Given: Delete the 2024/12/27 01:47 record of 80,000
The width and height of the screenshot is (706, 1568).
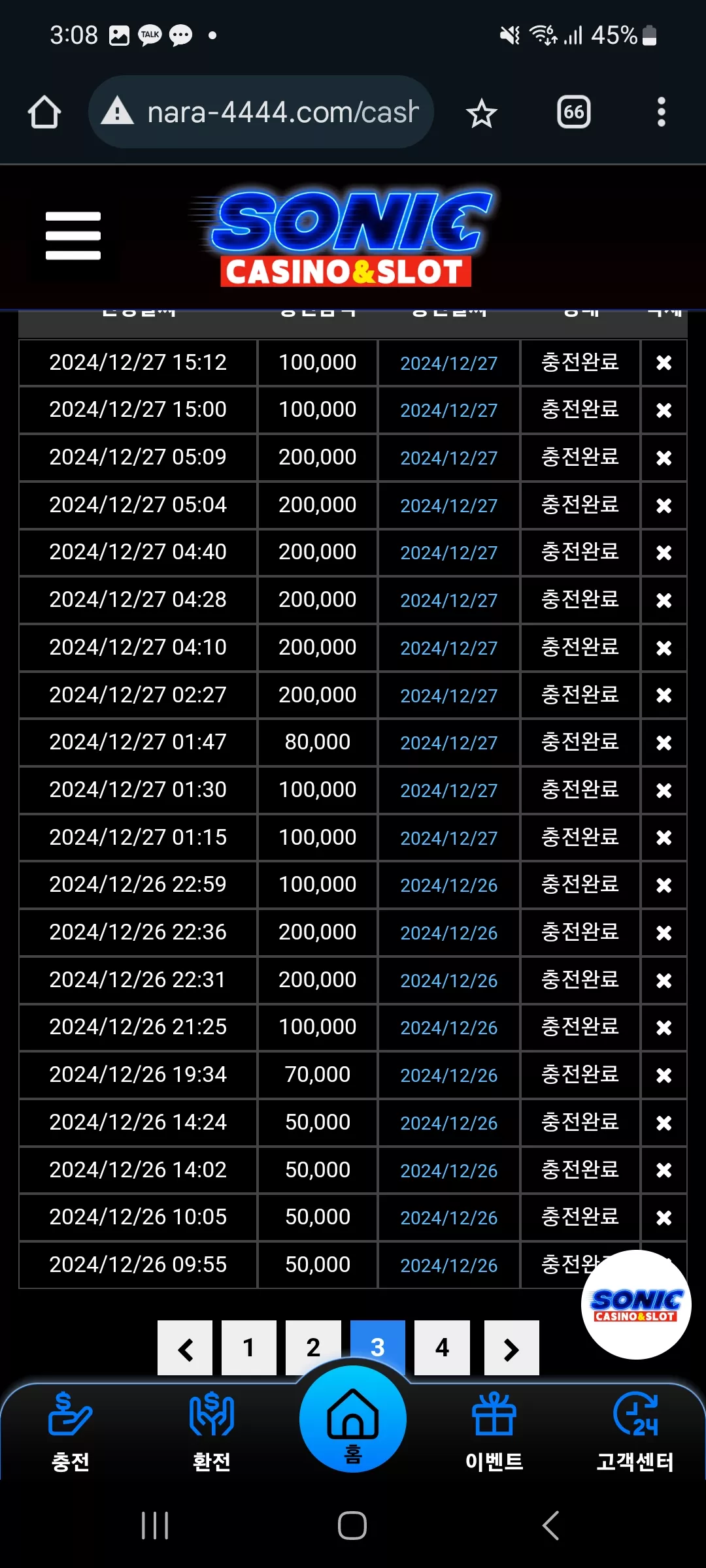Looking at the screenshot, I should point(664,743).
